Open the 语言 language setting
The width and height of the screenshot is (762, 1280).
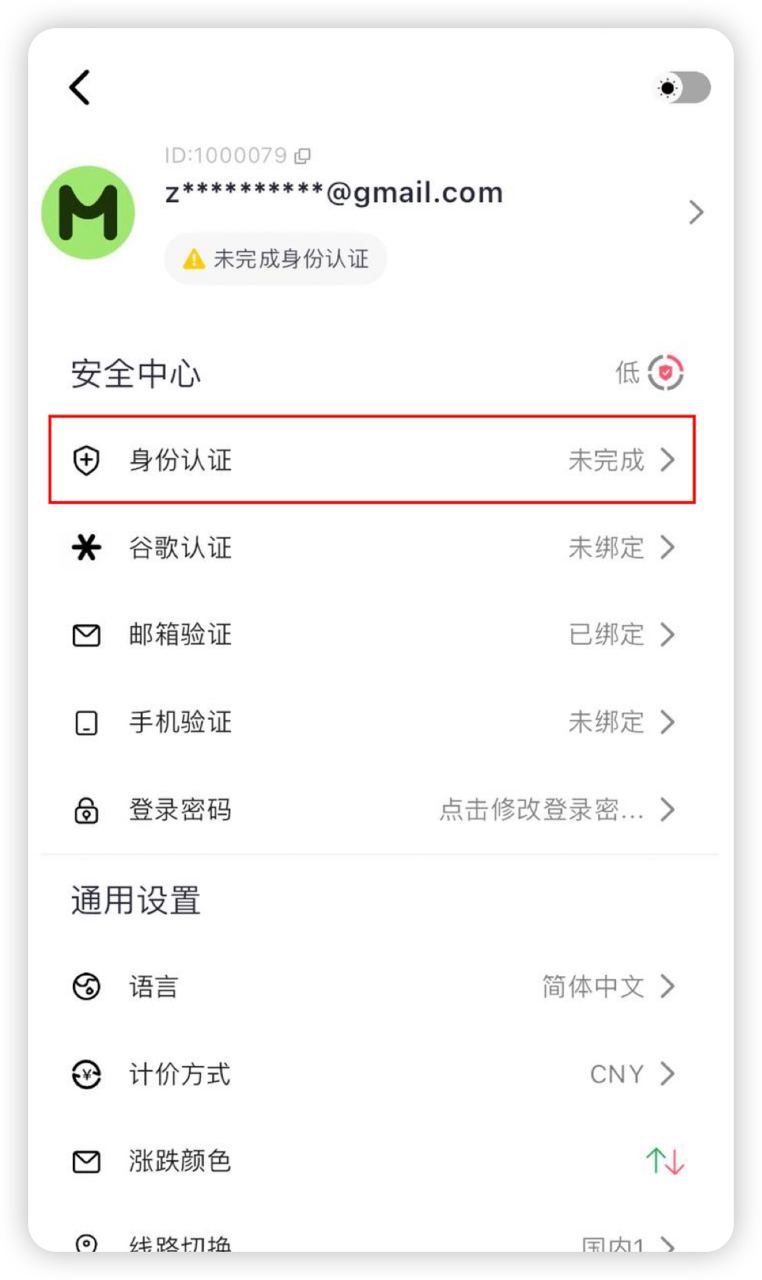pos(372,987)
